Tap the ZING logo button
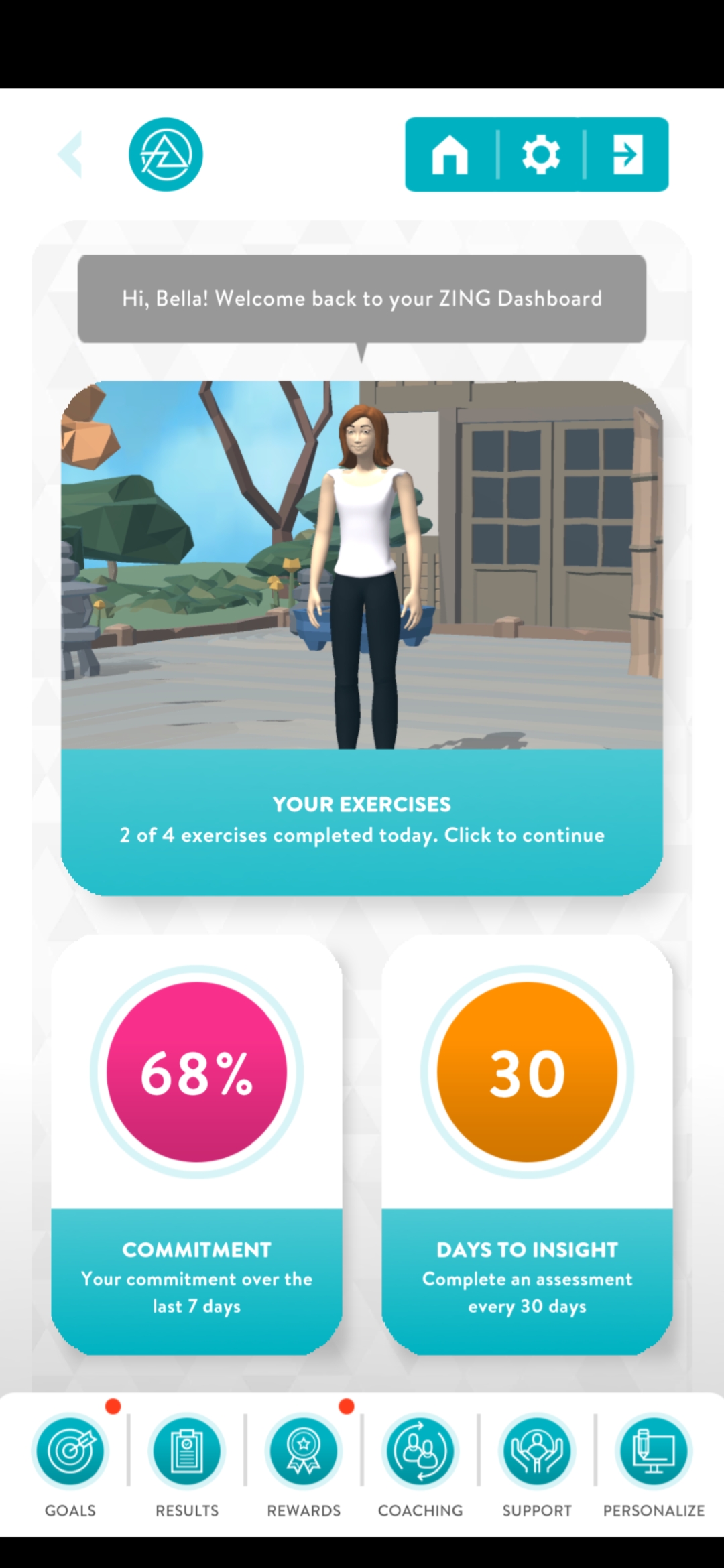Screen dimensions: 724x1568 point(166,155)
